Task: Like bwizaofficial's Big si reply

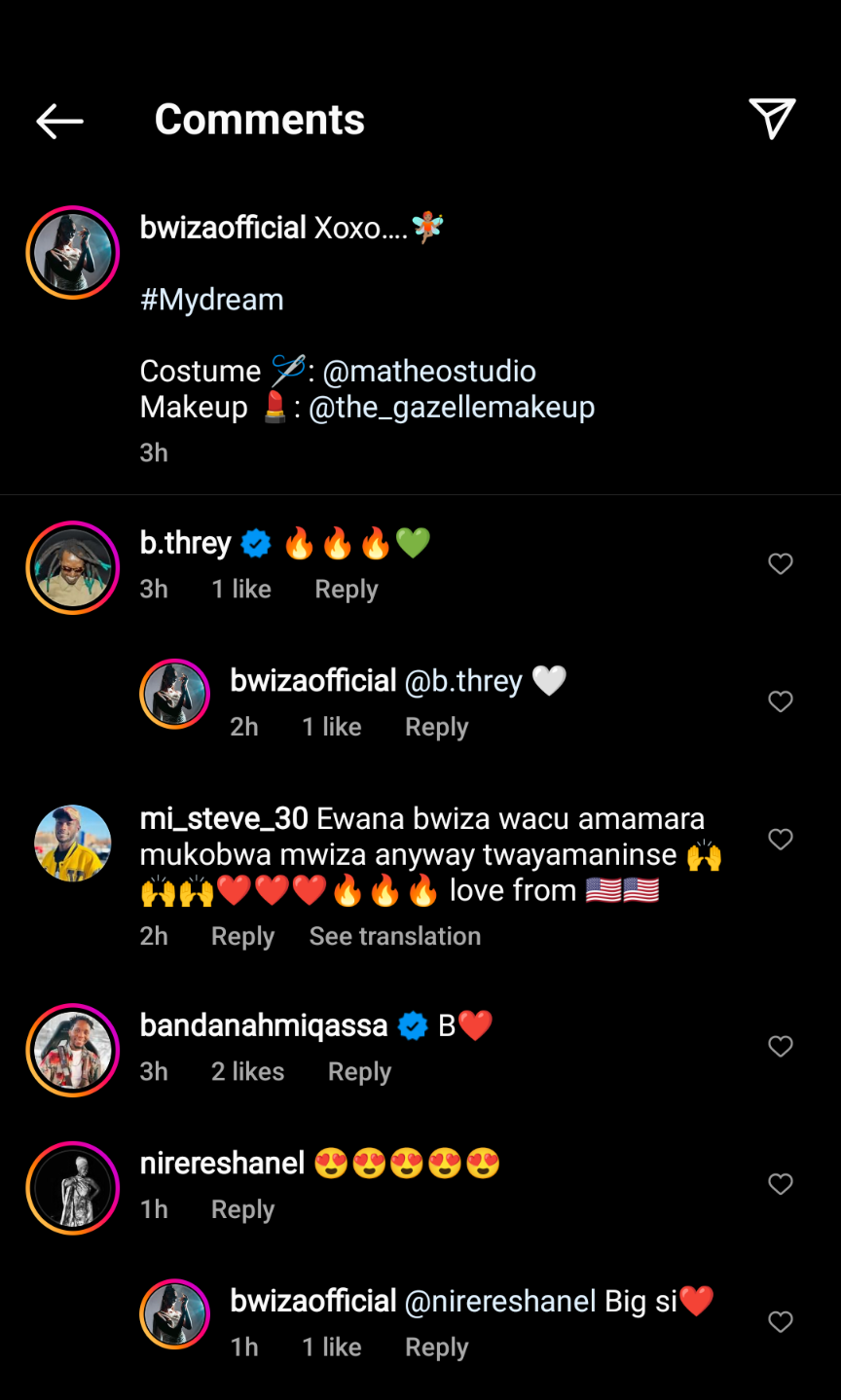Action: (781, 1322)
